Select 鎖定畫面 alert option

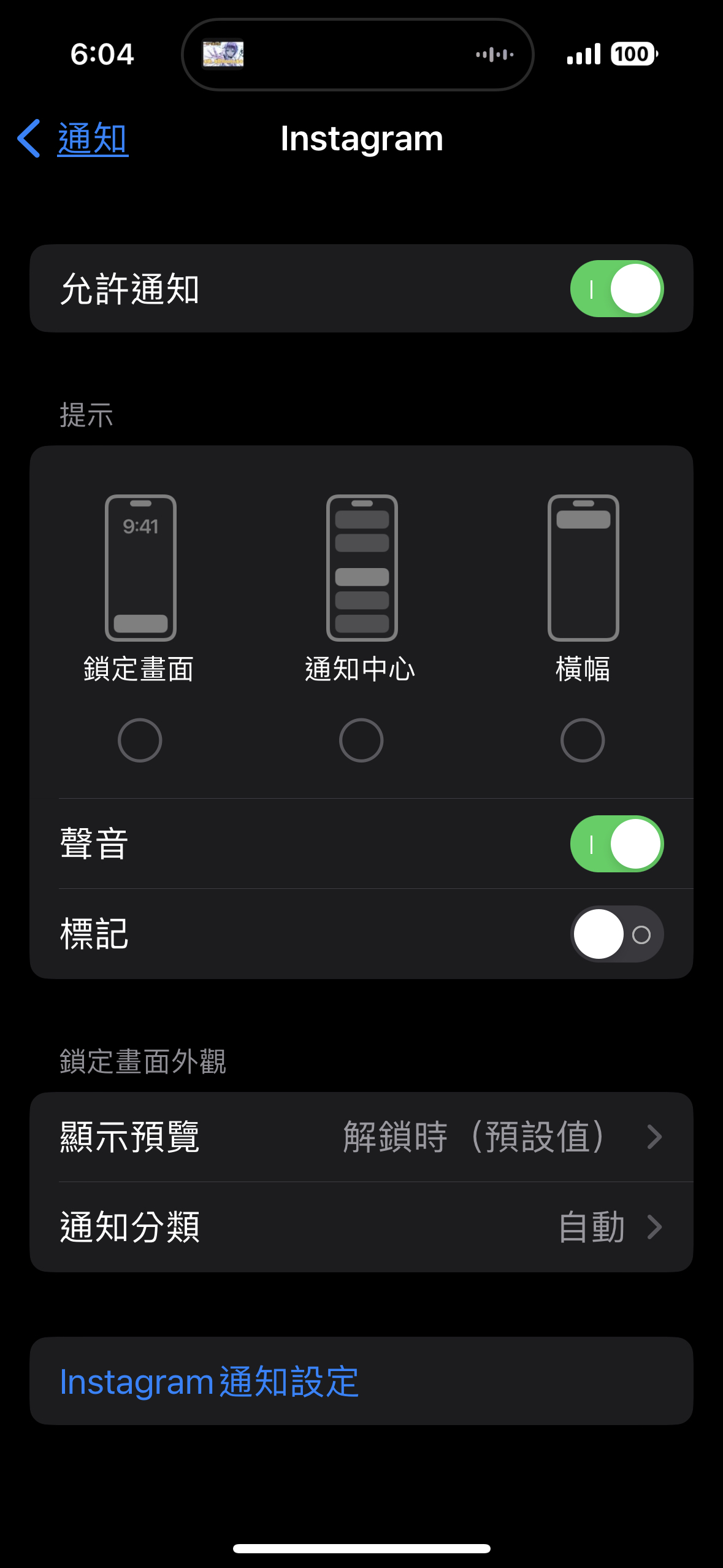(140, 740)
